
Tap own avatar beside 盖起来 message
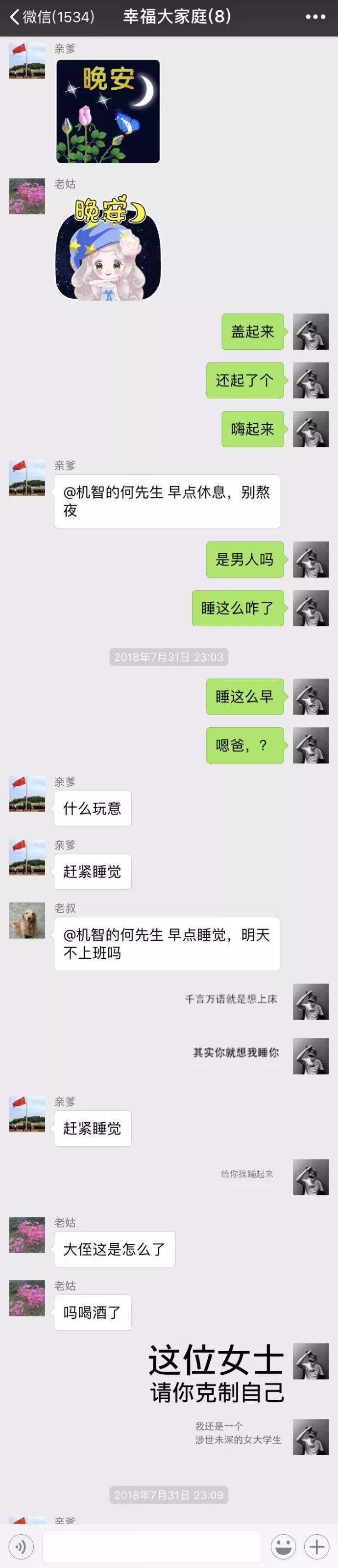pos(311,332)
